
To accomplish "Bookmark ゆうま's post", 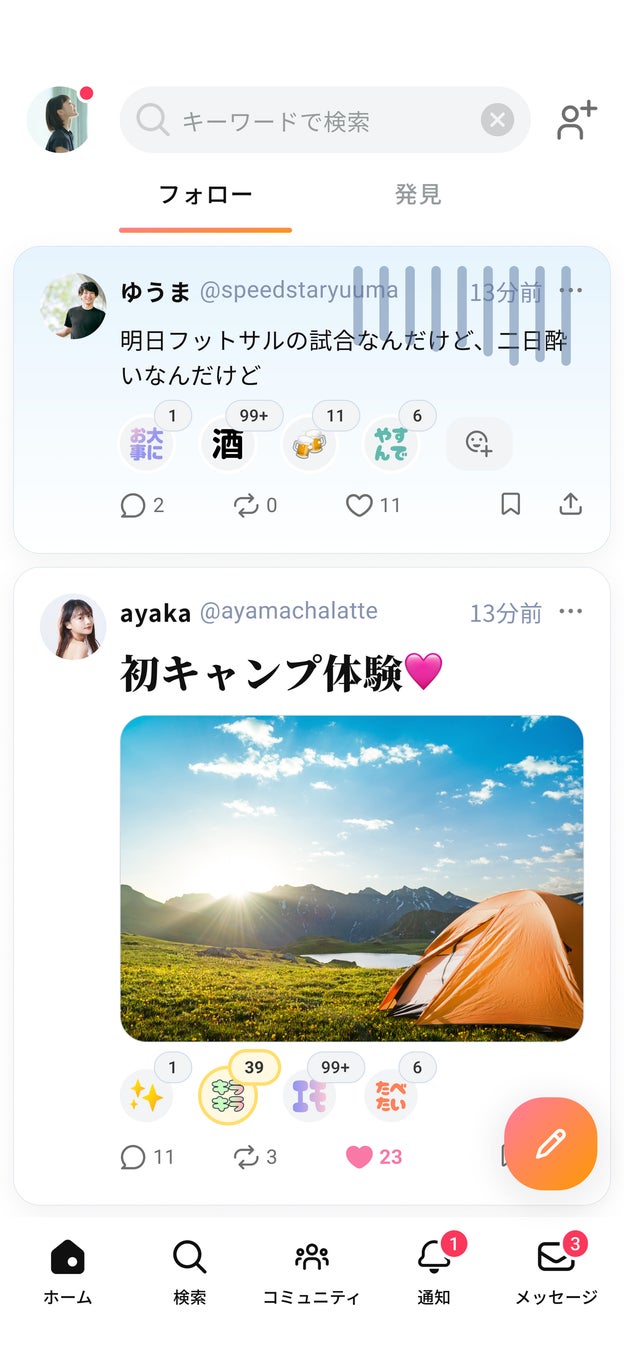I will click(x=510, y=505).
